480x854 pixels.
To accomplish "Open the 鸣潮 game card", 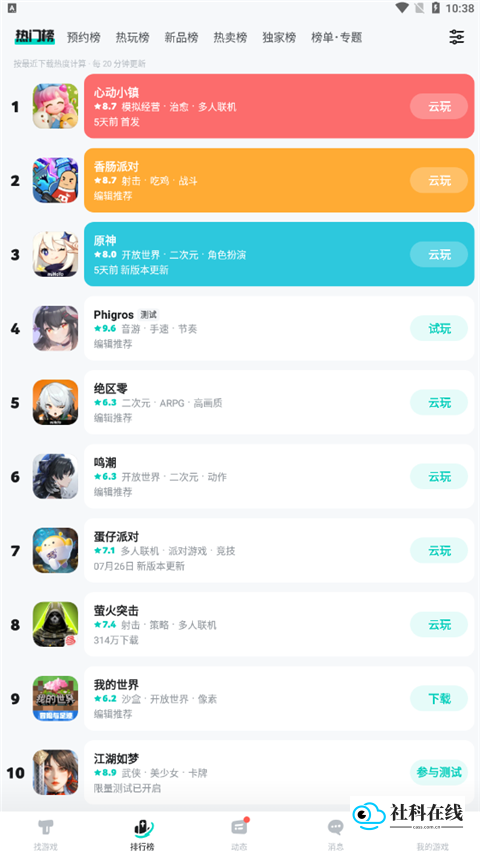I will click(279, 477).
